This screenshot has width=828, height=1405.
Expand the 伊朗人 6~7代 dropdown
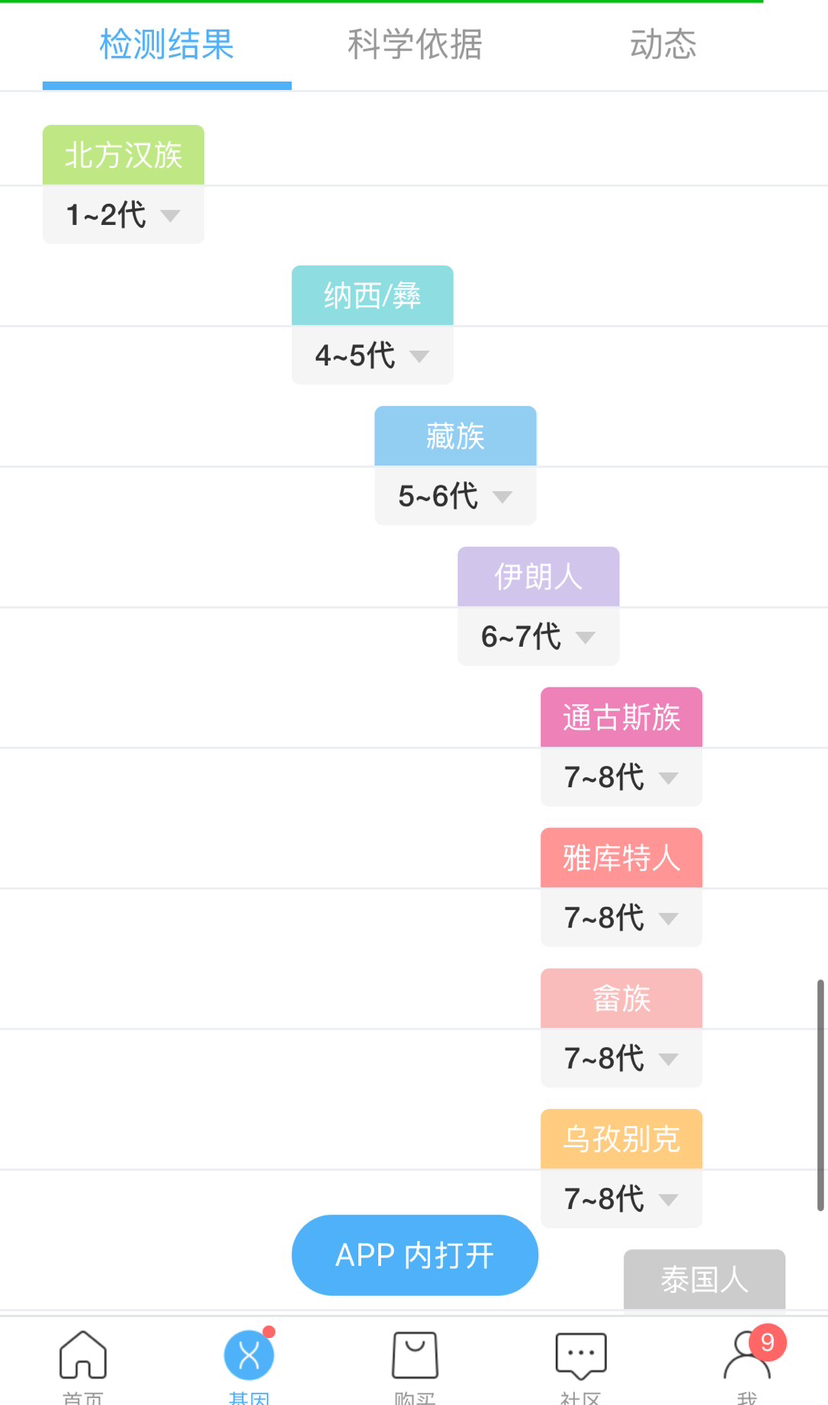pyautogui.click(x=538, y=636)
